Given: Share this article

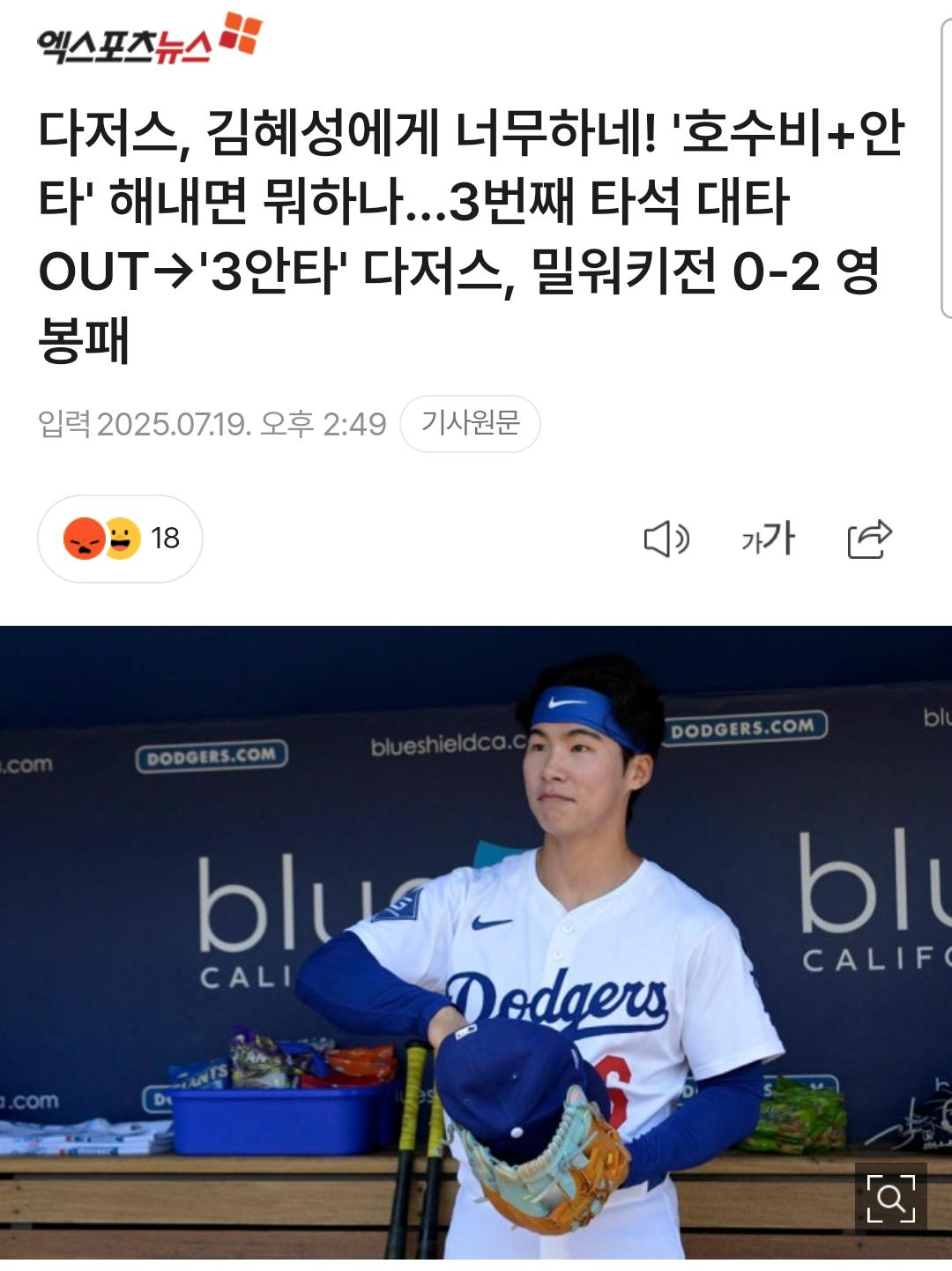Looking at the screenshot, I should (x=869, y=539).
